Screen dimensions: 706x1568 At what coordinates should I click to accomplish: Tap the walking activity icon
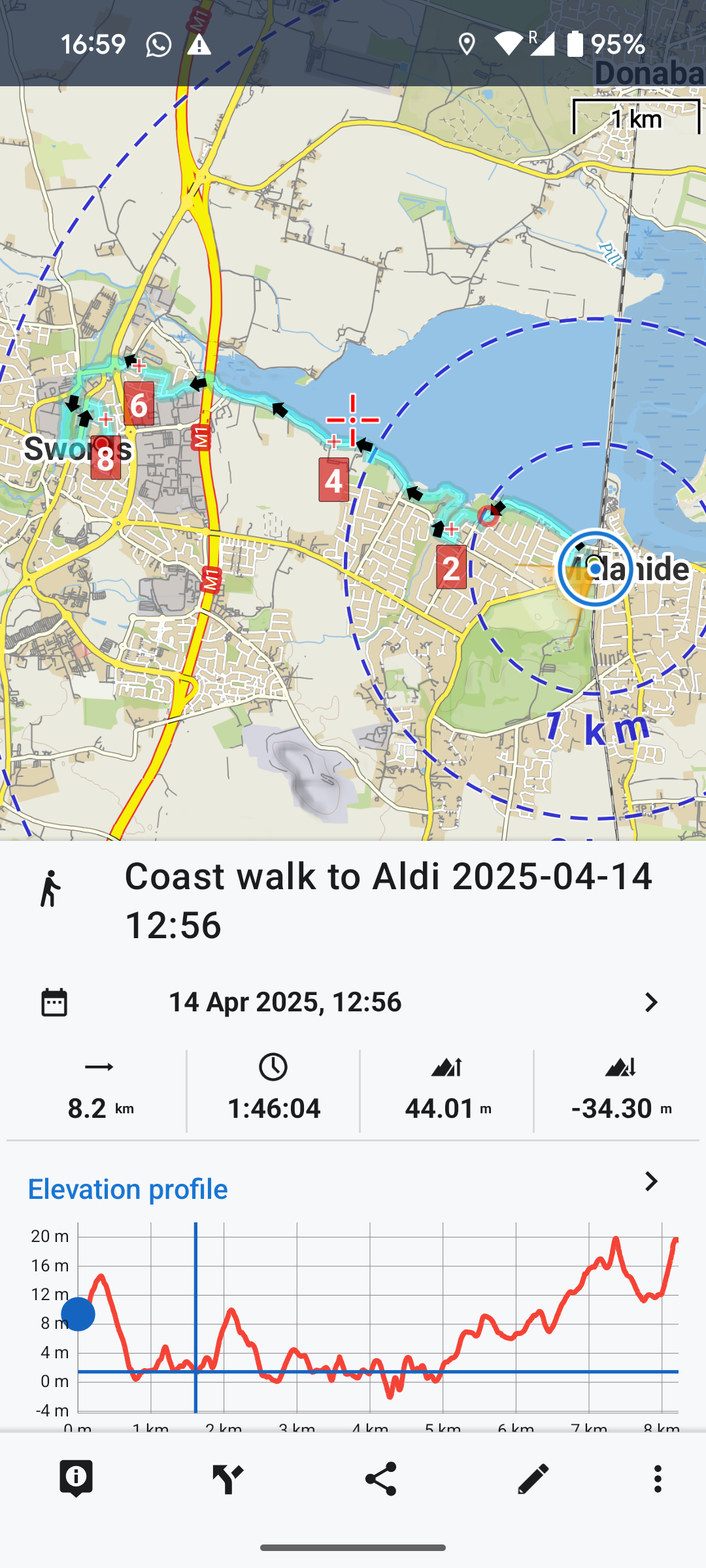[50, 889]
